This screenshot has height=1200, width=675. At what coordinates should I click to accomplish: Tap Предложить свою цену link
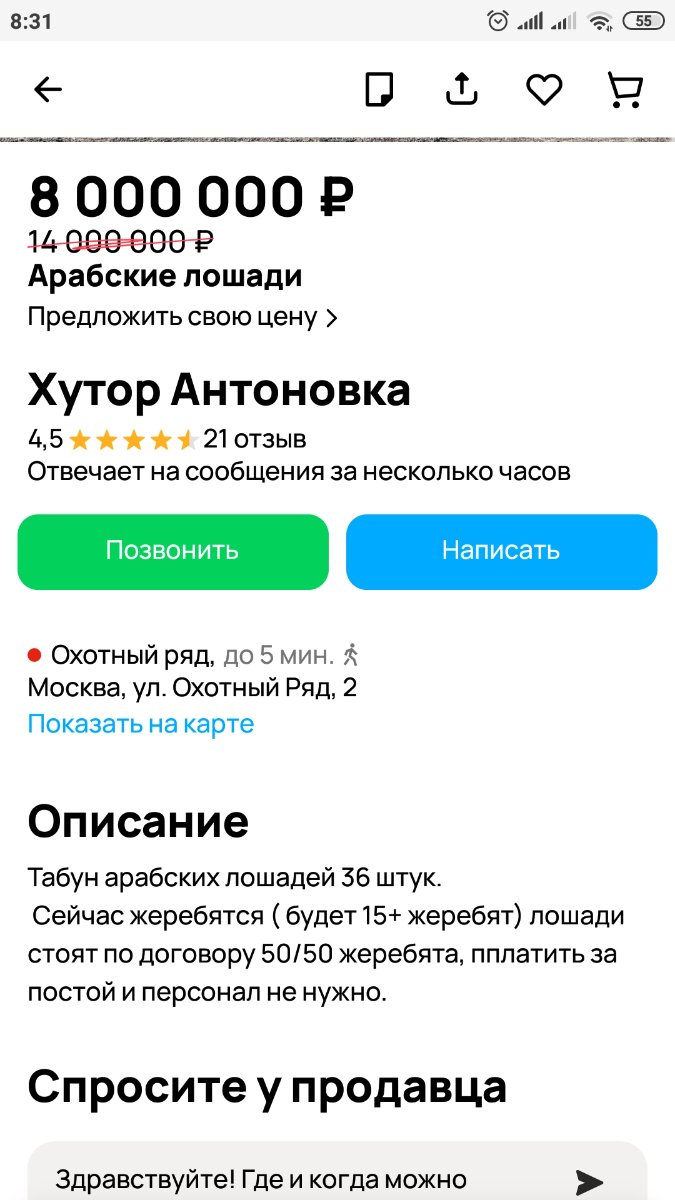click(x=182, y=318)
